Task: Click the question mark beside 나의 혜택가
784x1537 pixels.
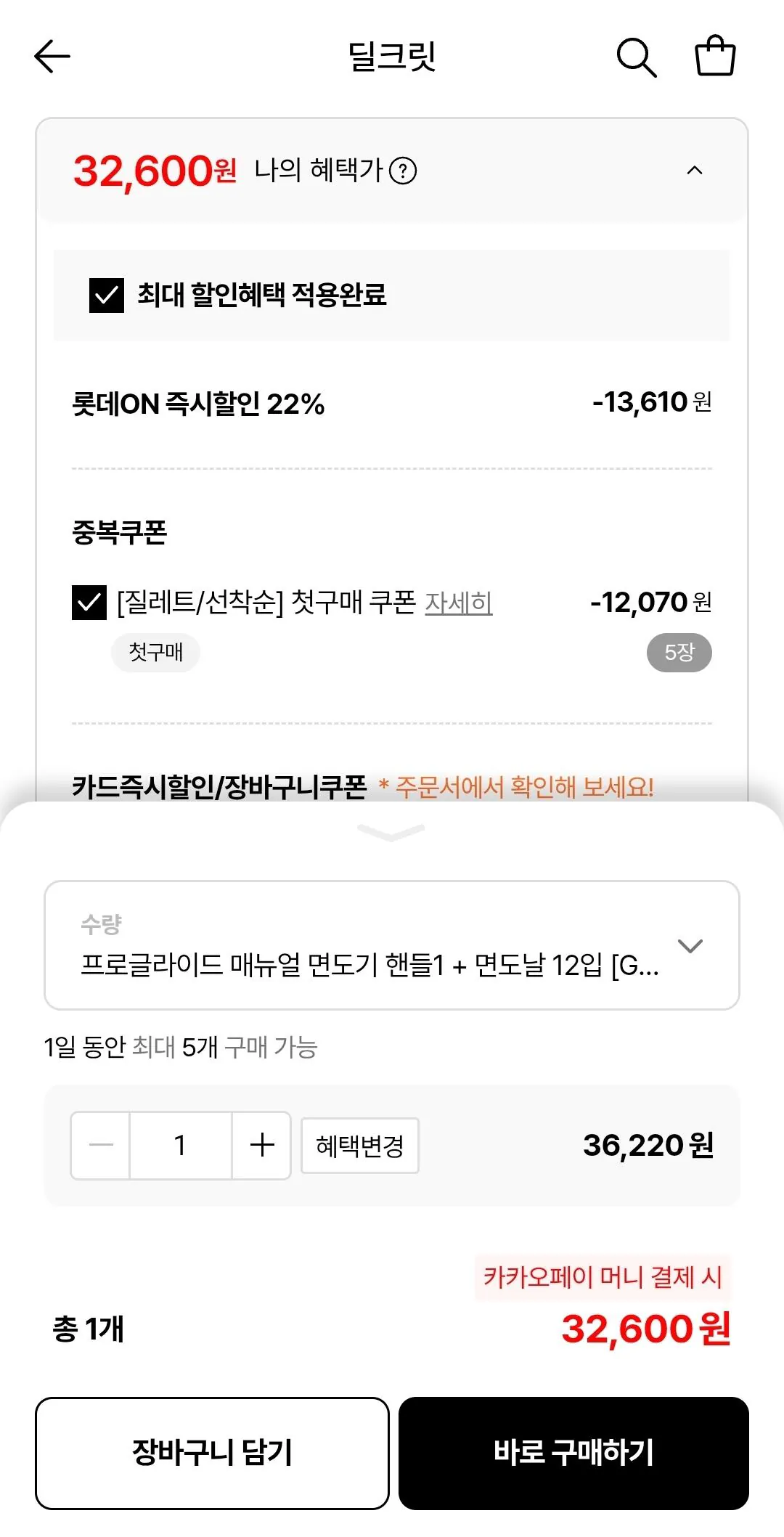Action: tap(404, 172)
